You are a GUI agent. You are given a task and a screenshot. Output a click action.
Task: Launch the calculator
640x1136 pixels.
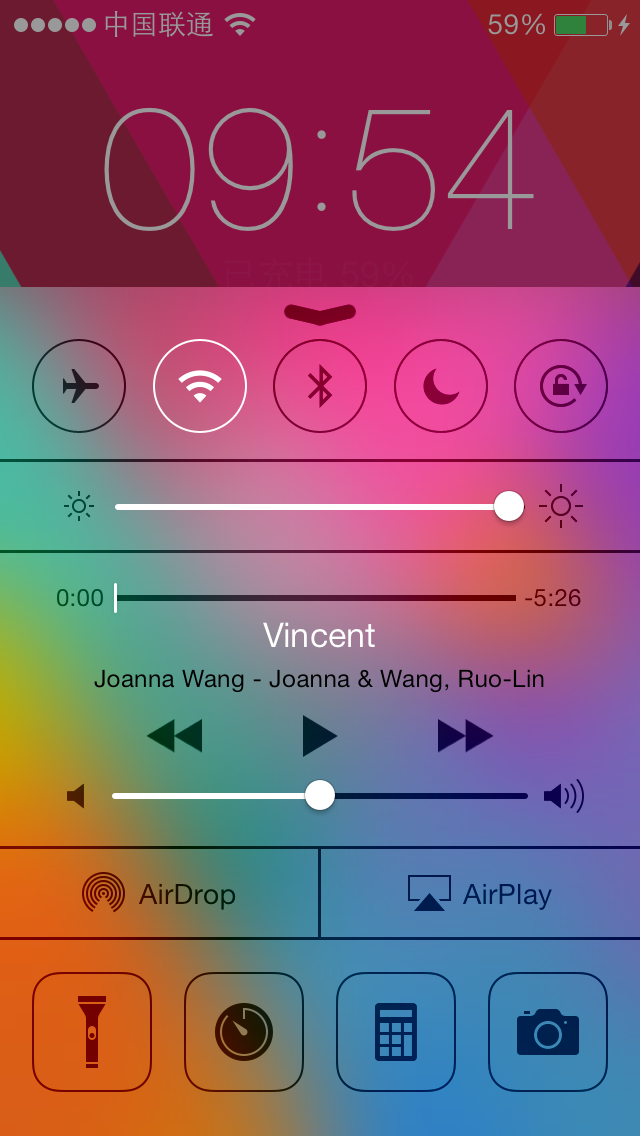[396, 1031]
